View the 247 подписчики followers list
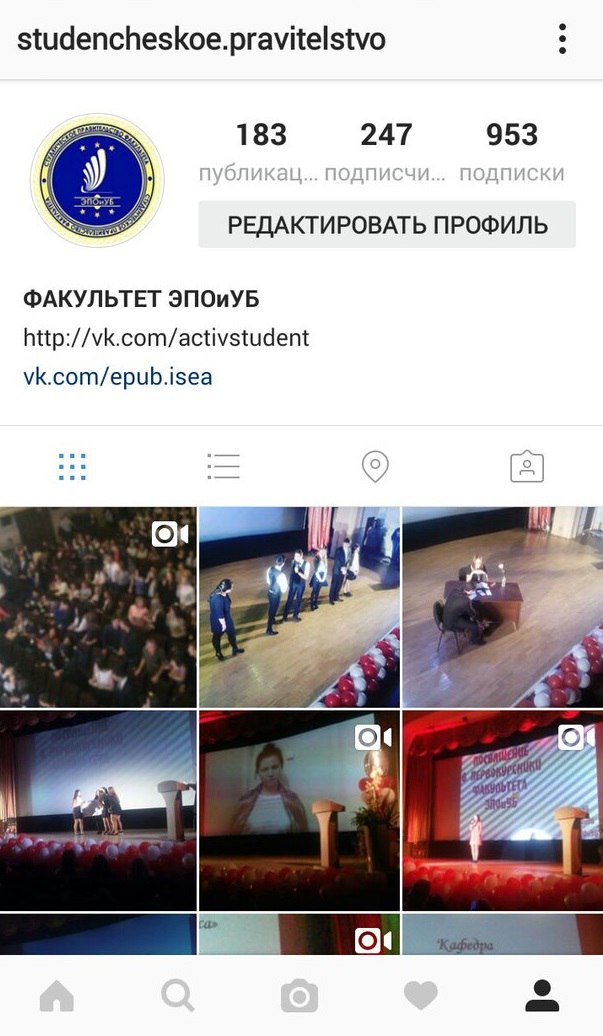The image size is (603, 1036). [386, 152]
